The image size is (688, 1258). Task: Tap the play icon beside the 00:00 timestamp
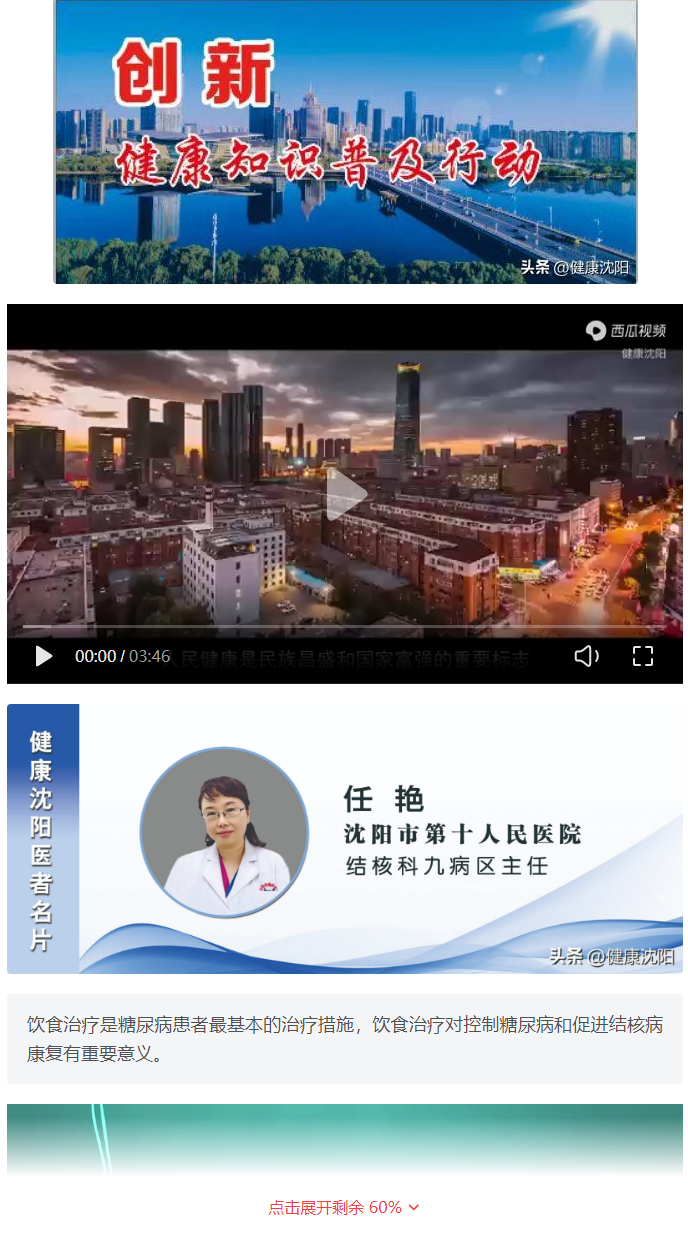[x=44, y=656]
